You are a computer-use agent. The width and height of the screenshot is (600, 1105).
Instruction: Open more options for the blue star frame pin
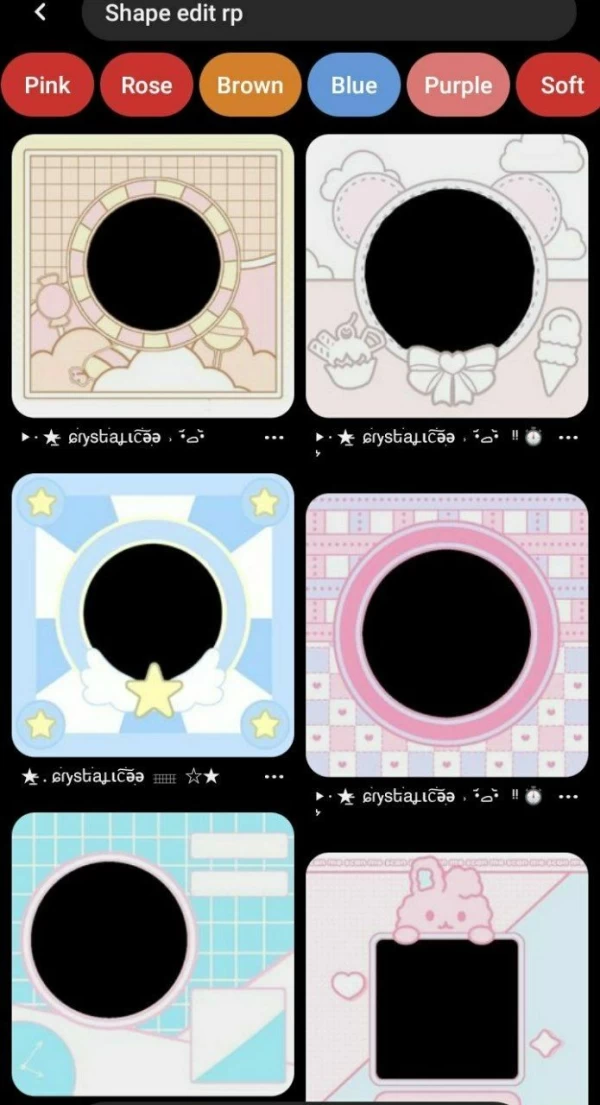[x=273, y=777]
